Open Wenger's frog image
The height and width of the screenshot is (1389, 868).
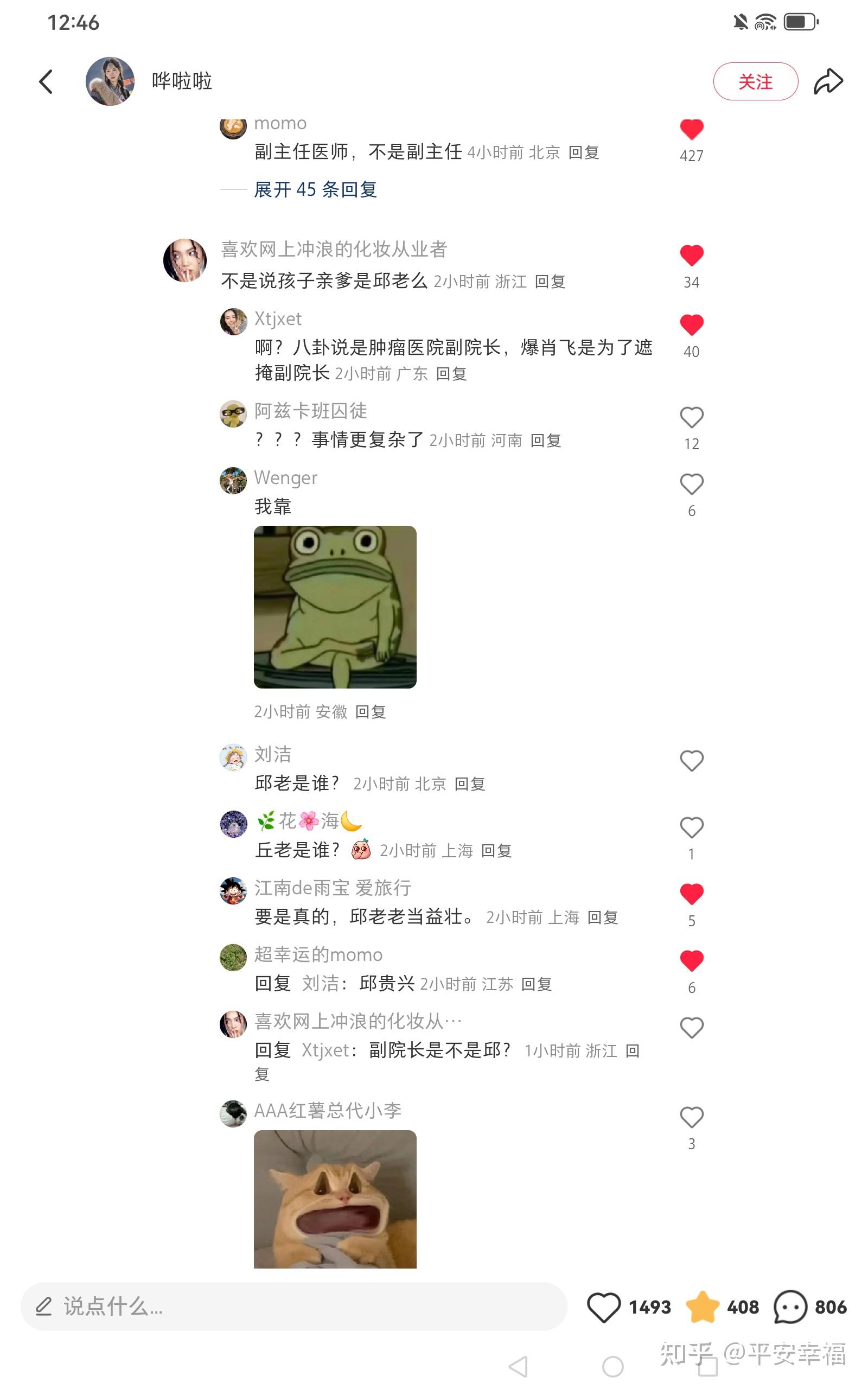pyautogui.click(x=335, y=607)
